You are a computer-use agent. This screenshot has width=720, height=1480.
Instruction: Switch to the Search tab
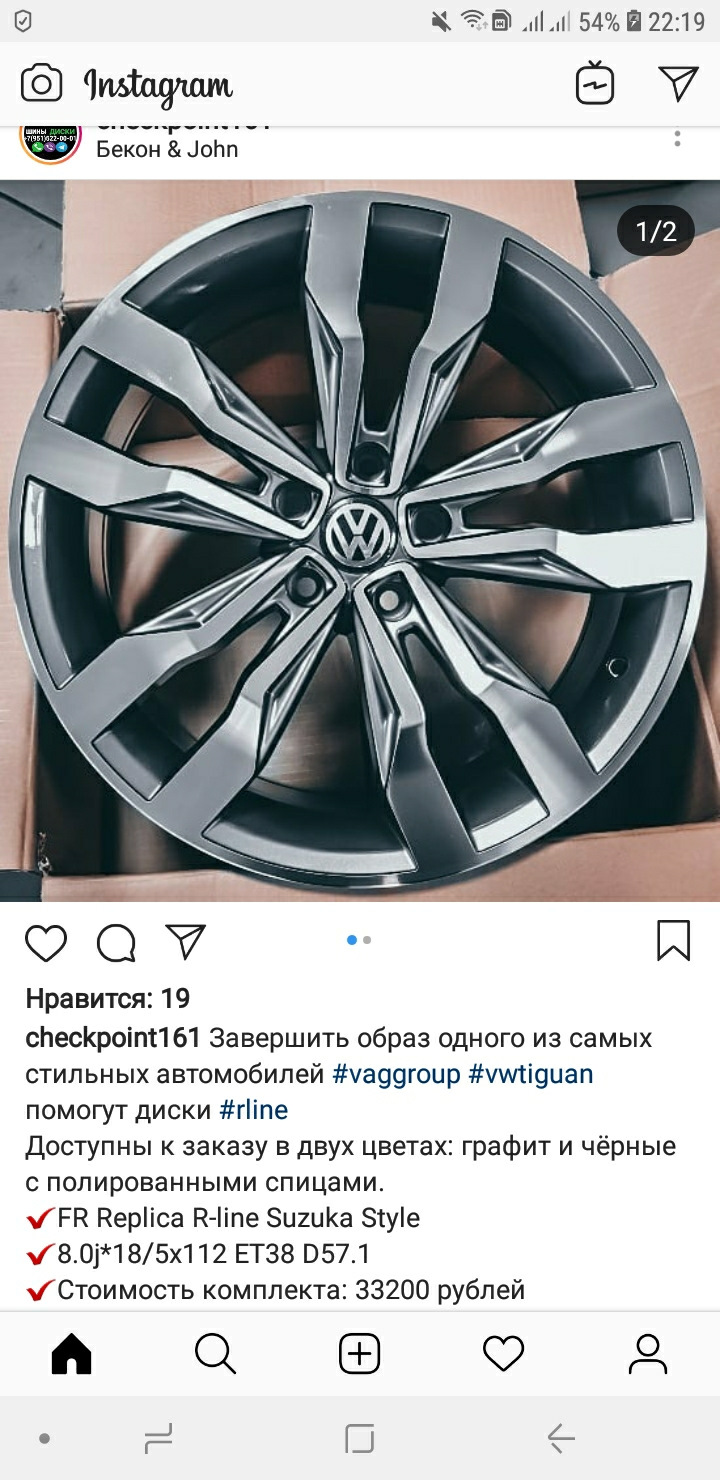[x=215, y=1354]
